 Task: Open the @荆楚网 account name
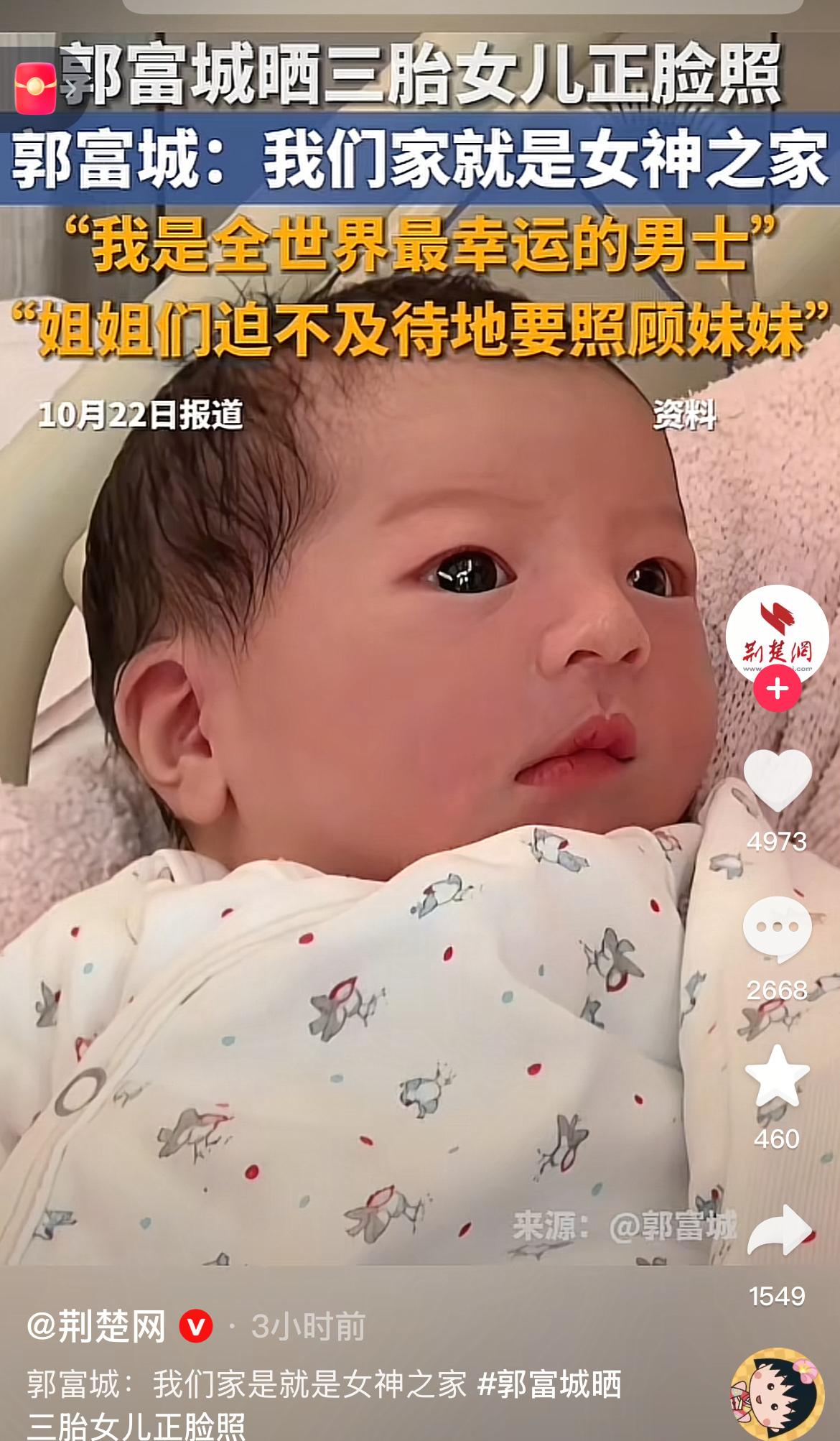coord(97,1327)
